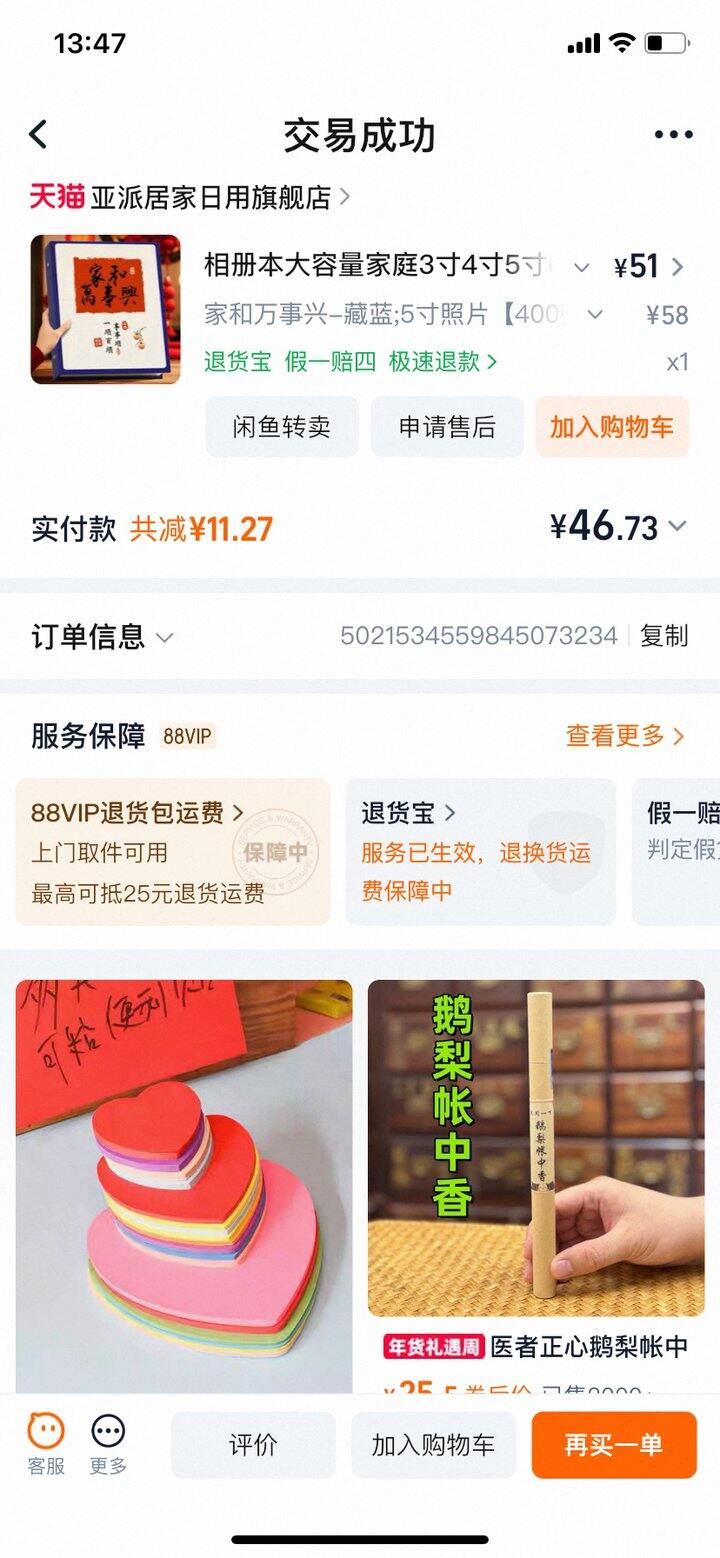Open the photo album product image
The image size is (720, 1558).
click(x=105, y=309)
